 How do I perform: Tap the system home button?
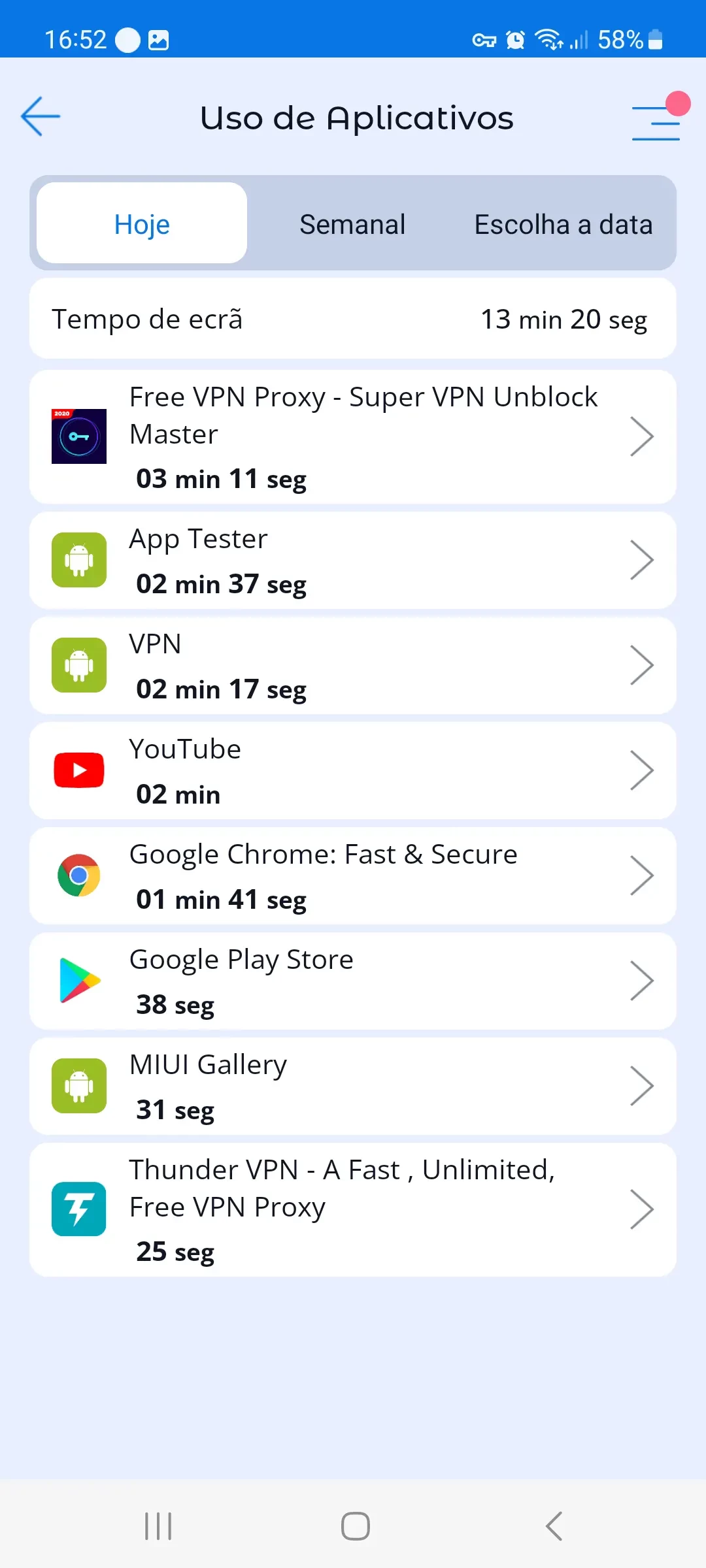coord(355,1526)
